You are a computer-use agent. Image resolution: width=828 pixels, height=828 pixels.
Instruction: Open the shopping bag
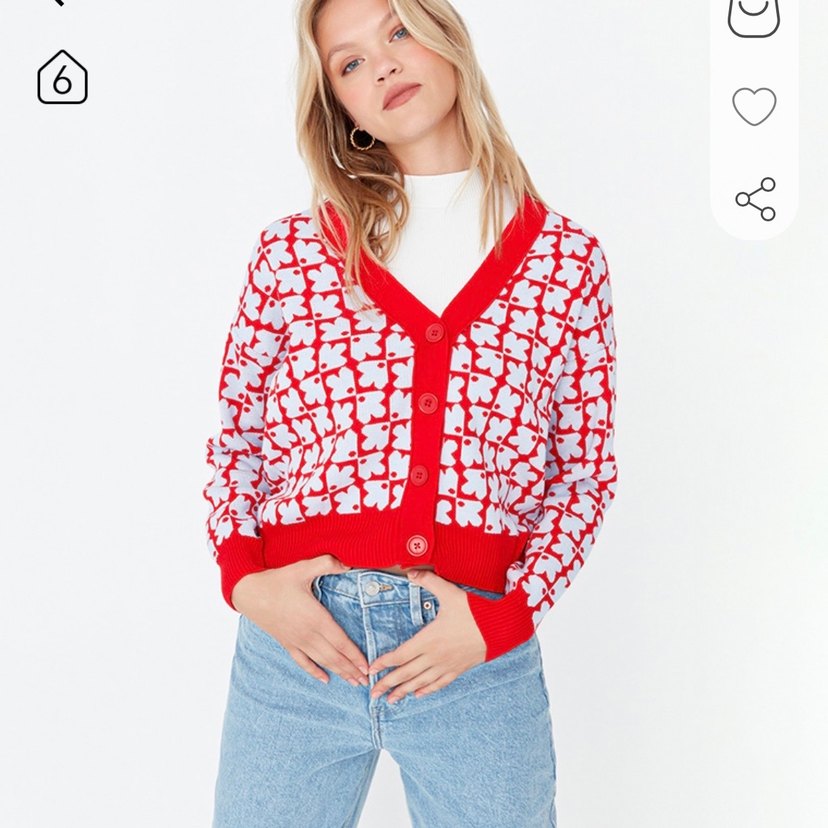[753, 16]
